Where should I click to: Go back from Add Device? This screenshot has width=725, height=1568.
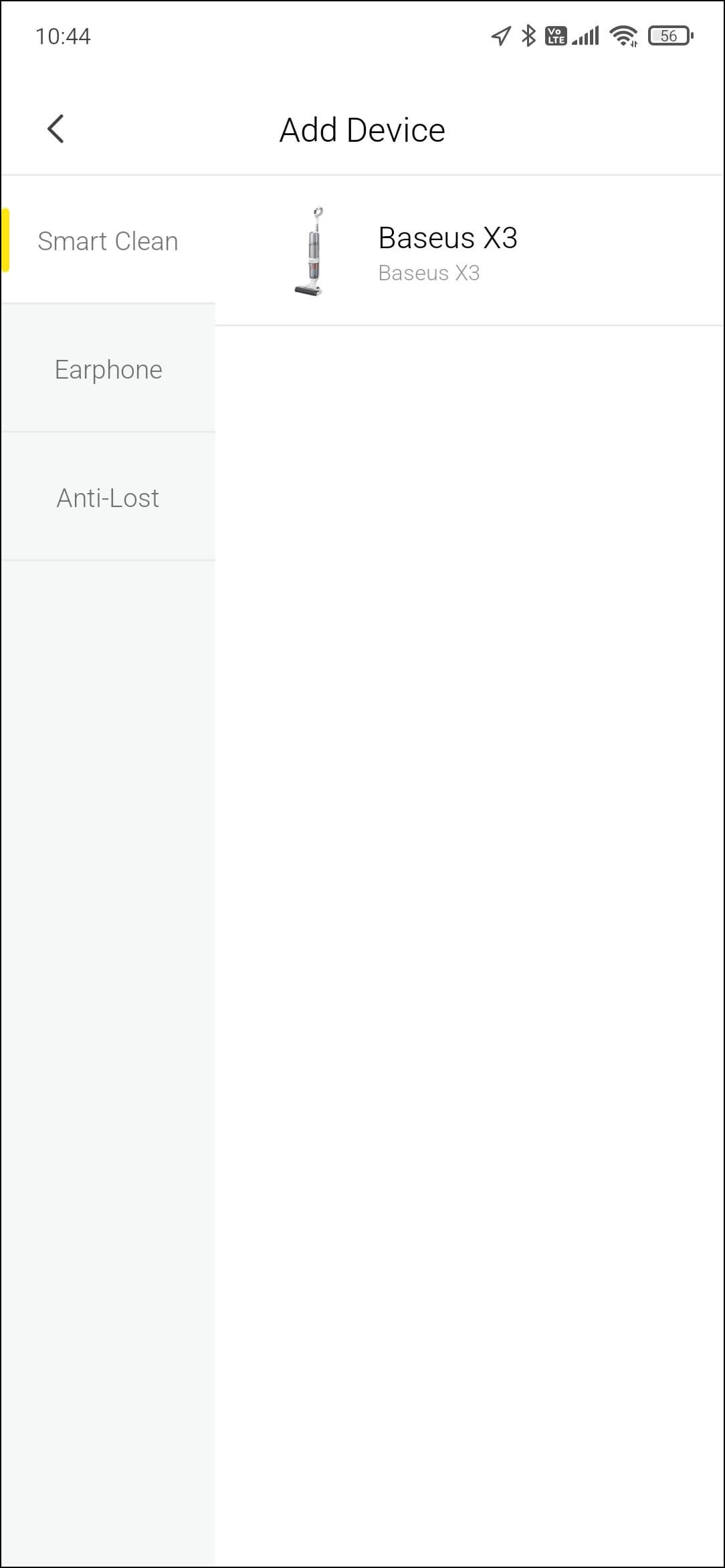[56, 129]
